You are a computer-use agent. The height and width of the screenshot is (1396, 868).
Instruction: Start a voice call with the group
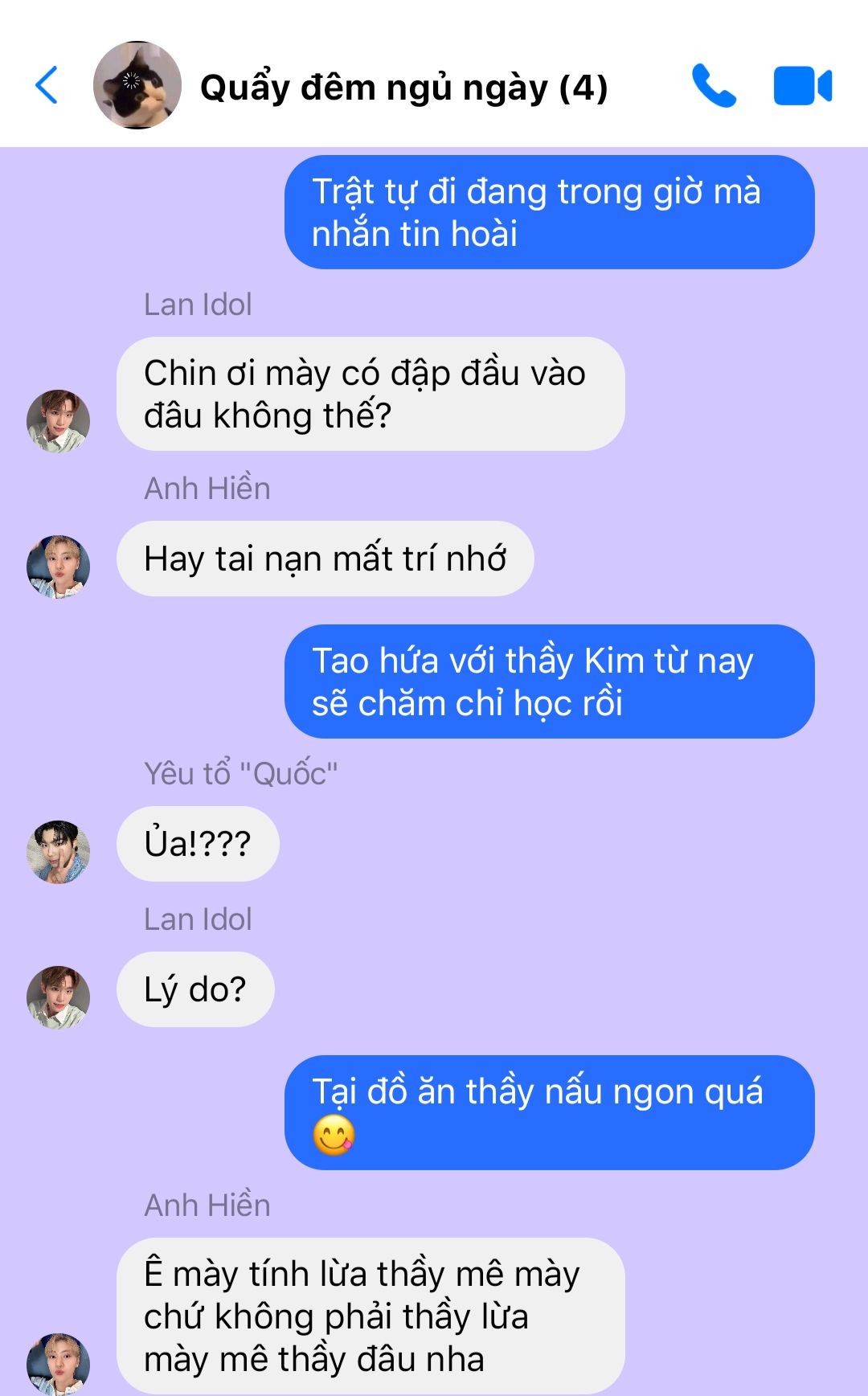[714, 85]
